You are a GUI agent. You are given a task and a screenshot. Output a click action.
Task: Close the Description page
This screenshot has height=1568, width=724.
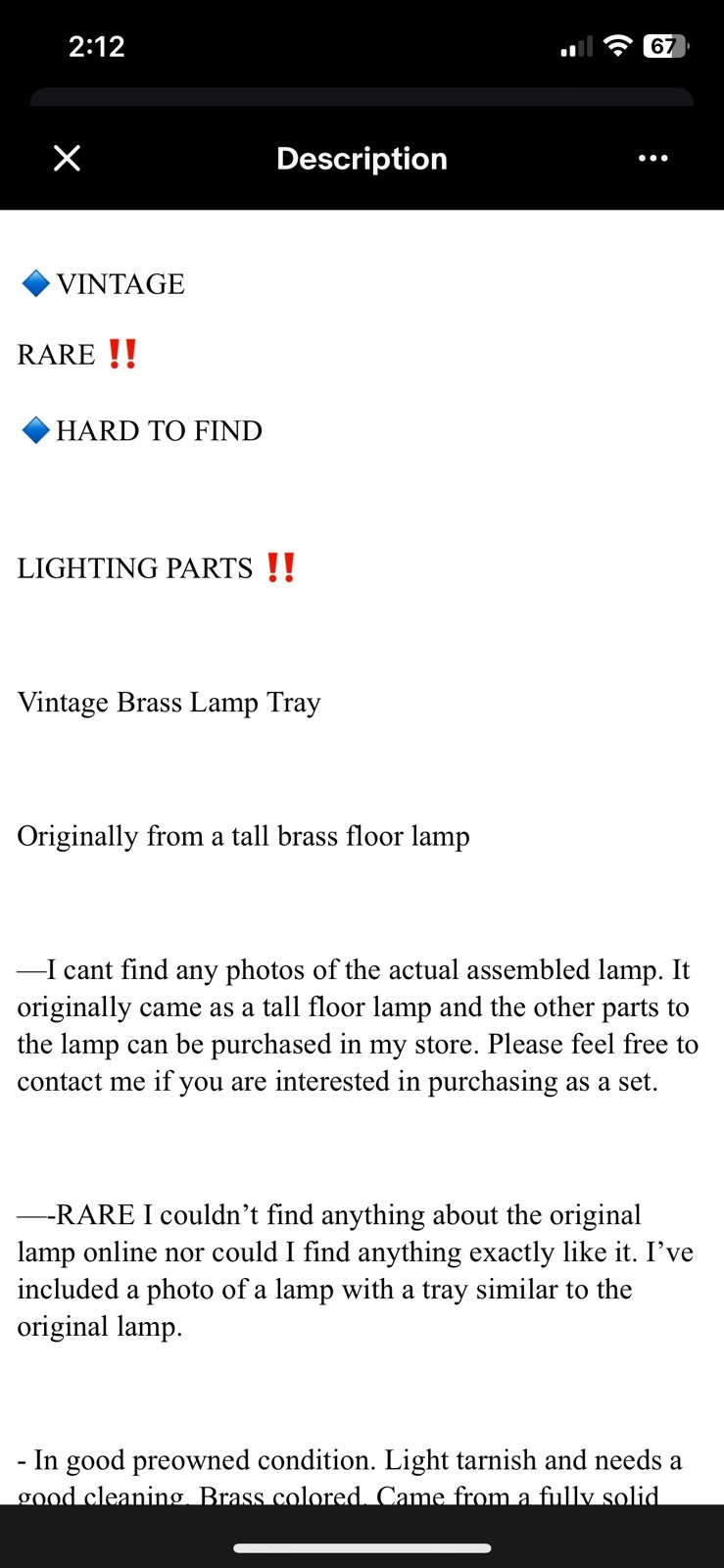(x=67, y=158)
